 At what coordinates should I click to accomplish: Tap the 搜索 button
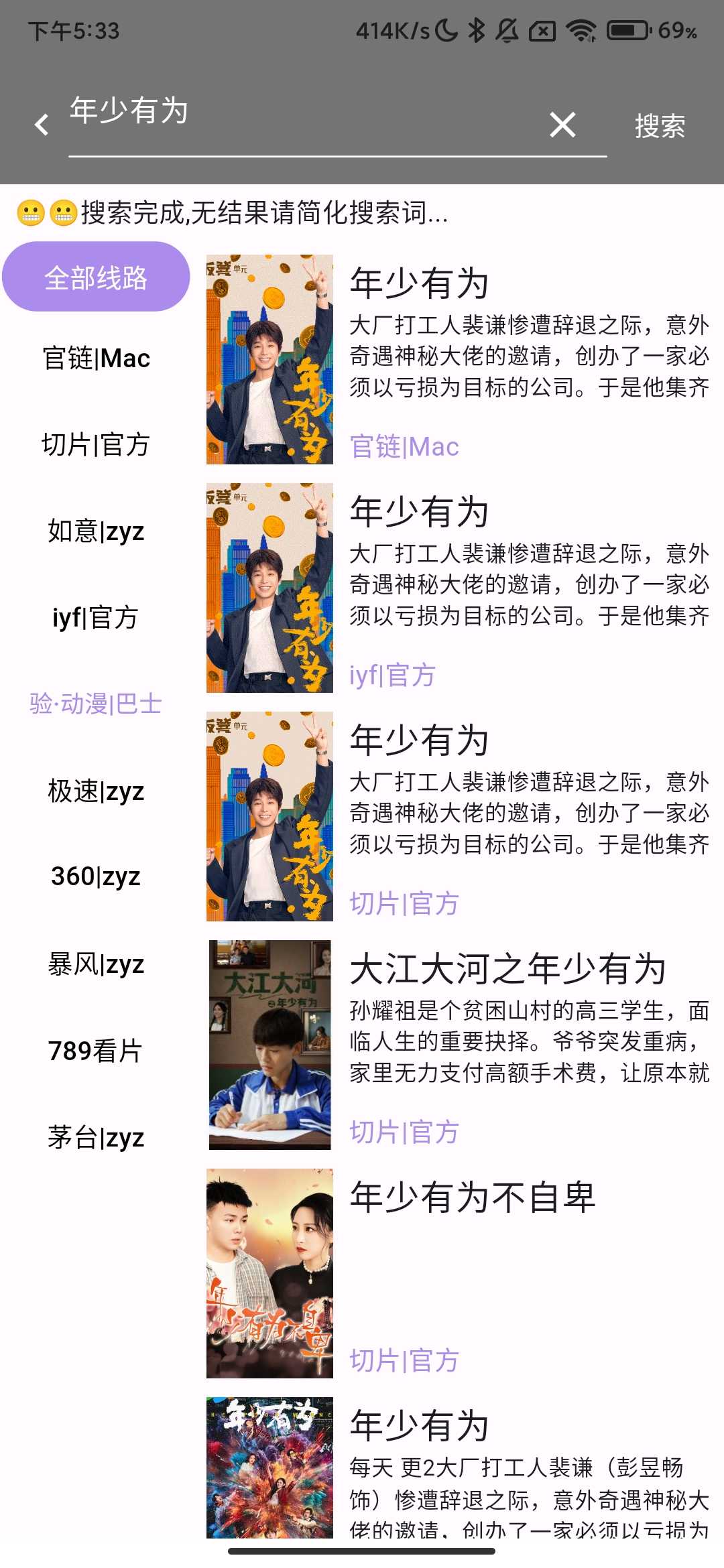pyautogui.click(x=660, y=126)
